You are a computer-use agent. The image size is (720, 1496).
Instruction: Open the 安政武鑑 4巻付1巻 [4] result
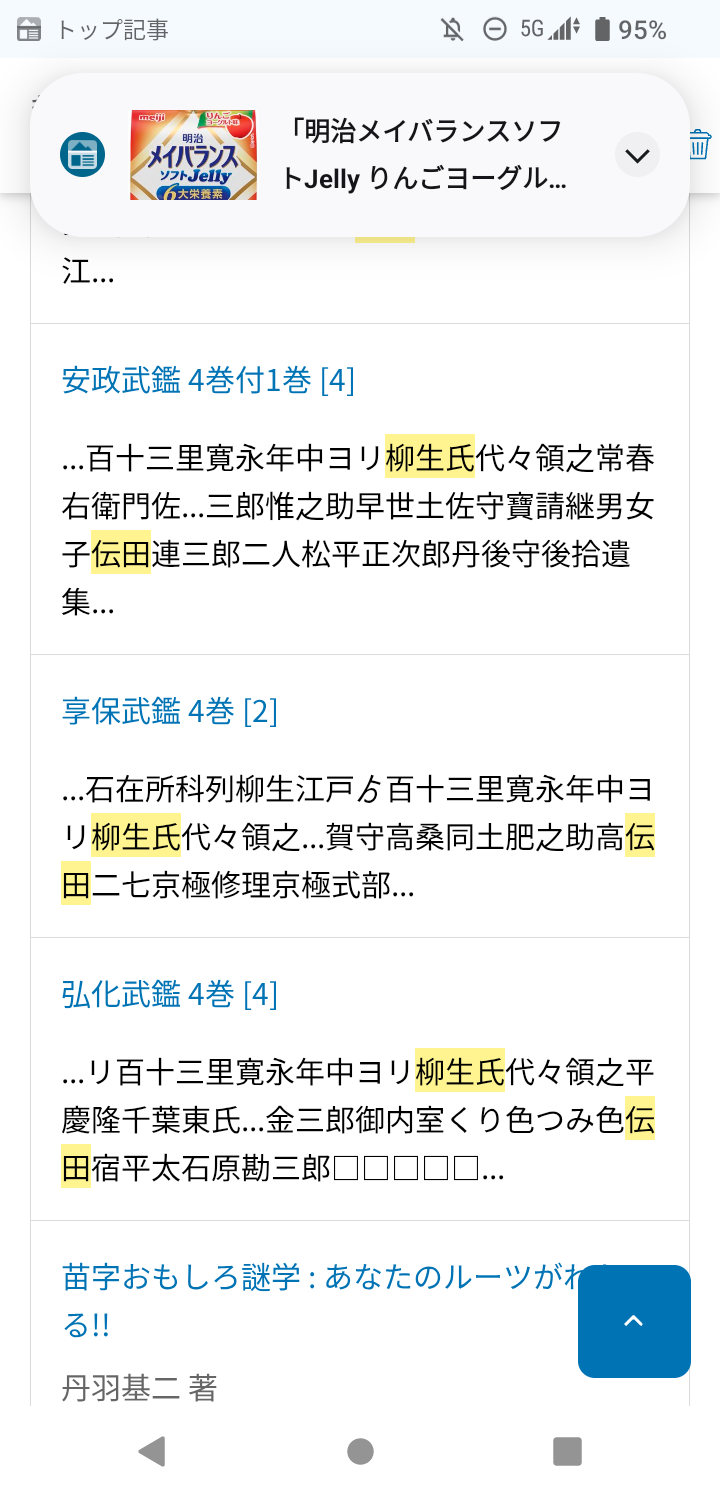point(208,380)
